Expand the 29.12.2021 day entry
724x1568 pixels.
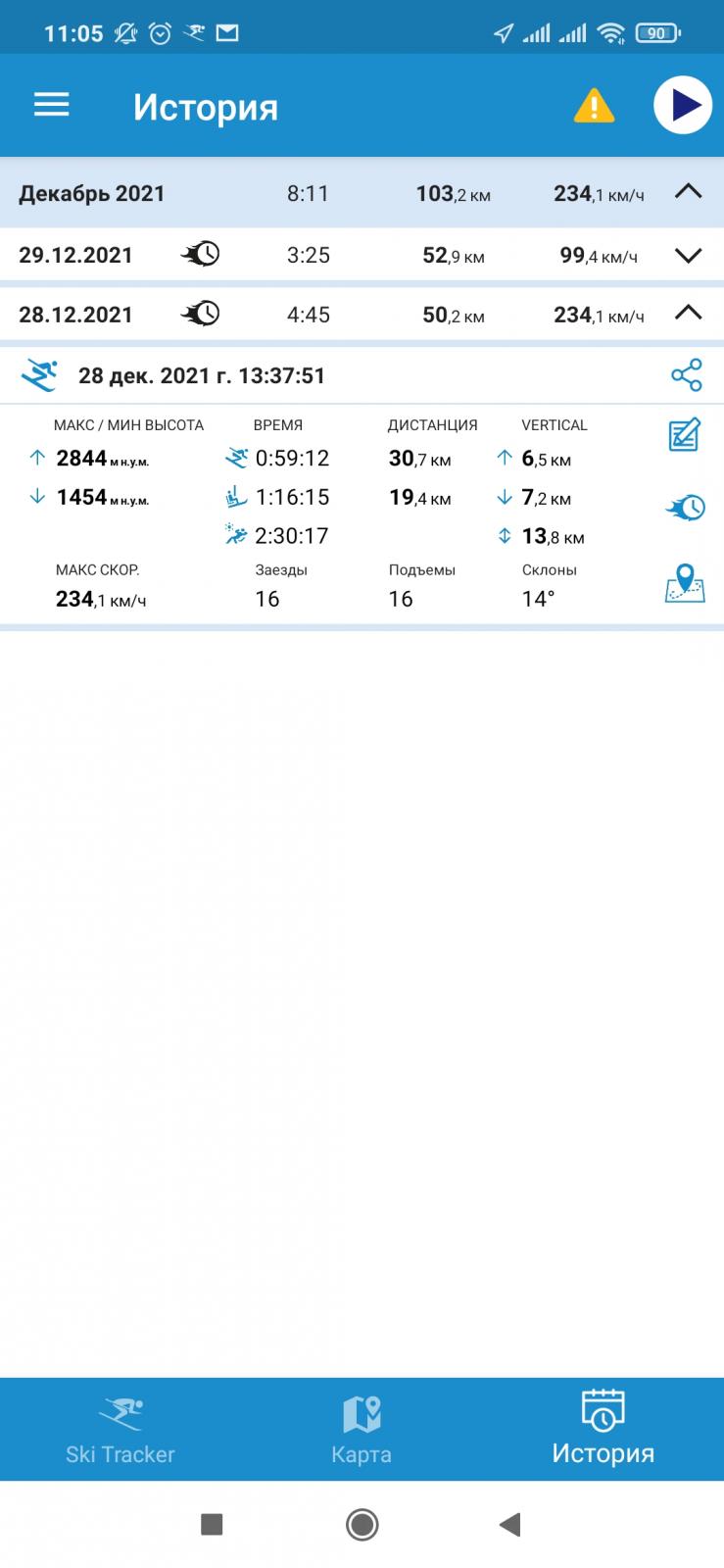pos(689,256)
